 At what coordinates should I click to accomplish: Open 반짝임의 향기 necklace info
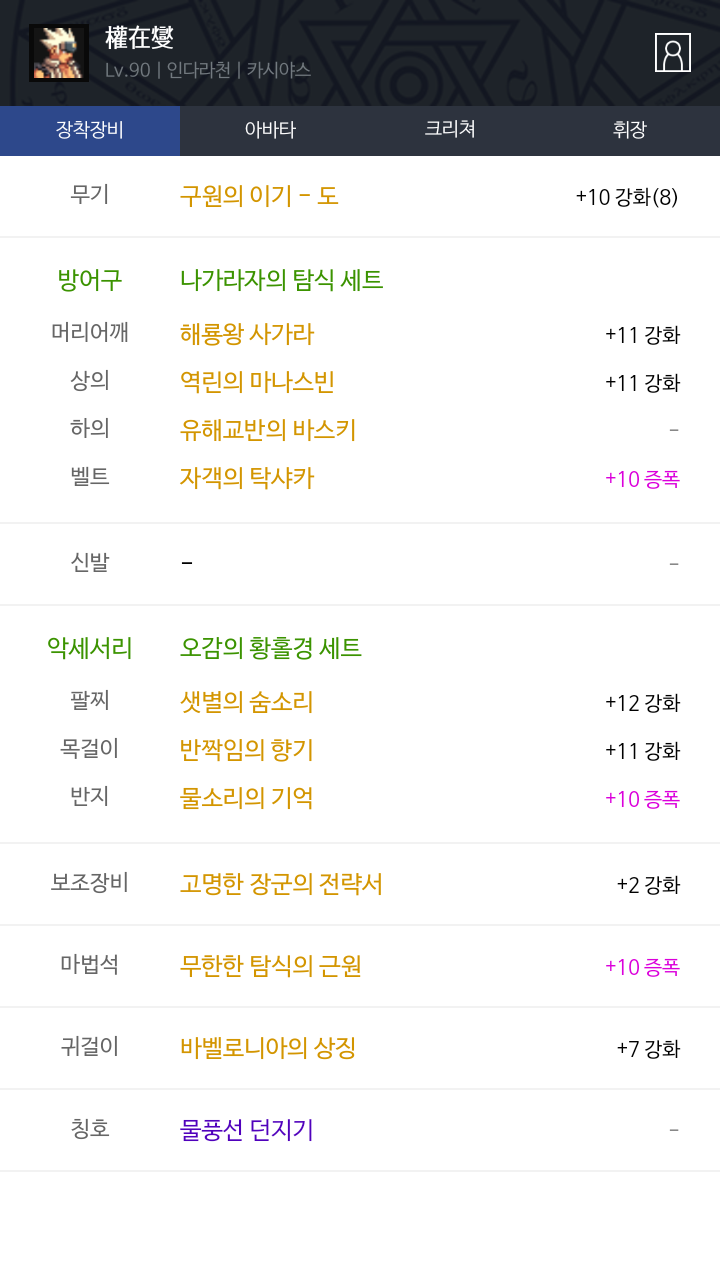pos(247,750)
